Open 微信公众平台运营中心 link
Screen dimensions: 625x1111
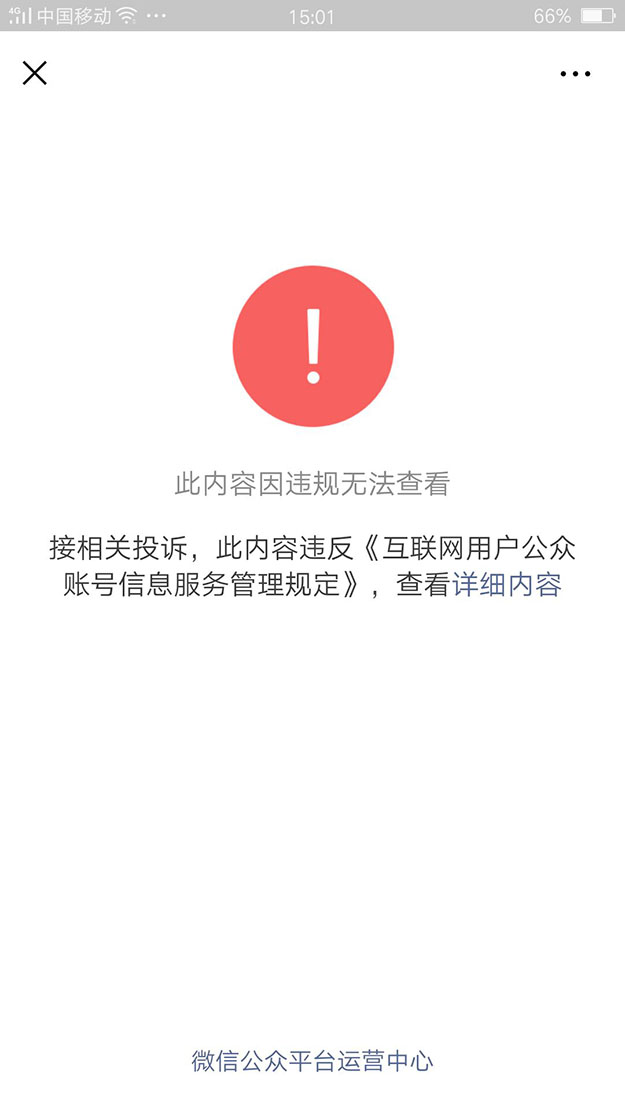312,1061
